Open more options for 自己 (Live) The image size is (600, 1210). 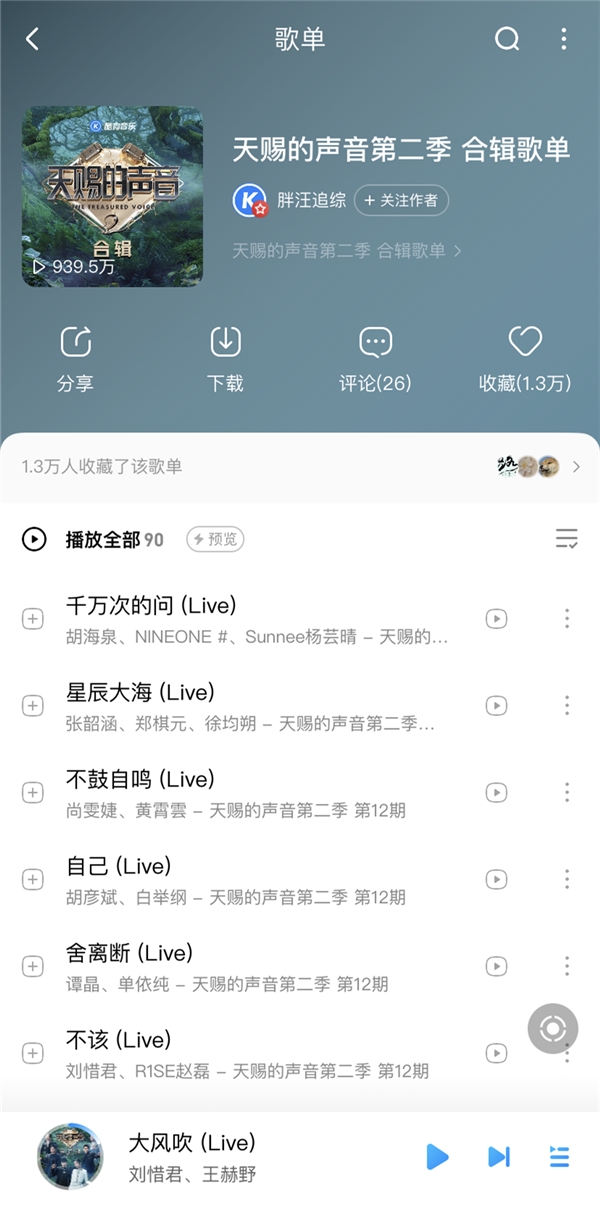pyautogui.click(x=567, y=880)
